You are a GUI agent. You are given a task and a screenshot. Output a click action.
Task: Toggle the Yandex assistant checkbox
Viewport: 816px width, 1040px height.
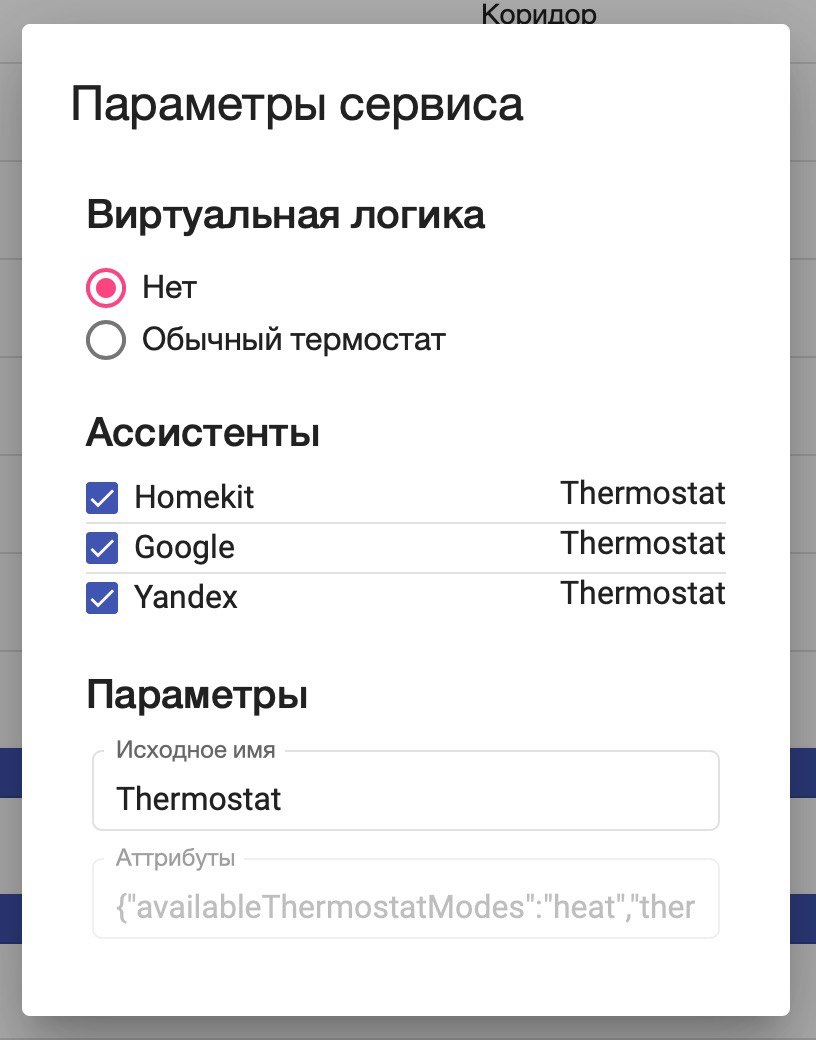pos(103,597)
